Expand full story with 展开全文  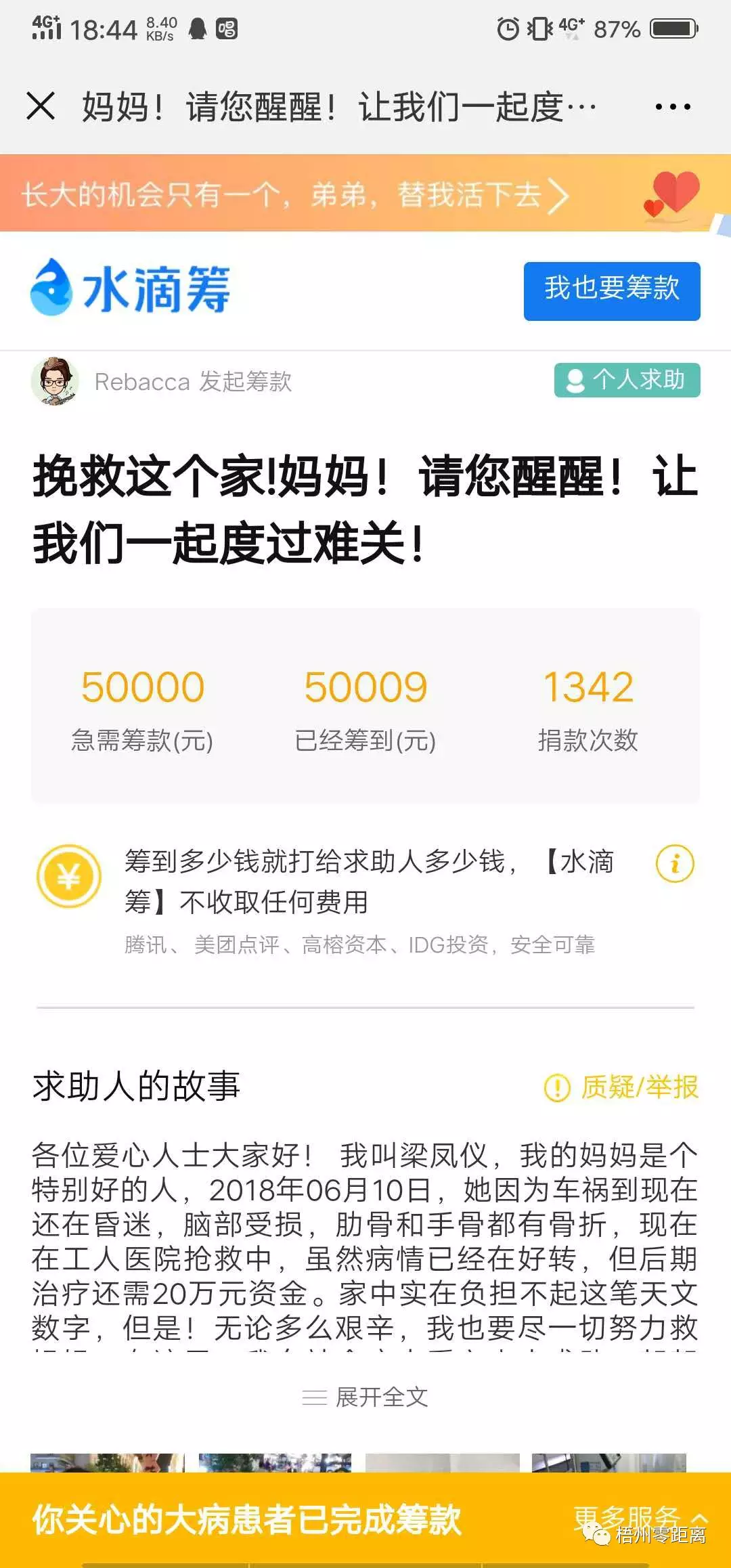pos(365,1397)
